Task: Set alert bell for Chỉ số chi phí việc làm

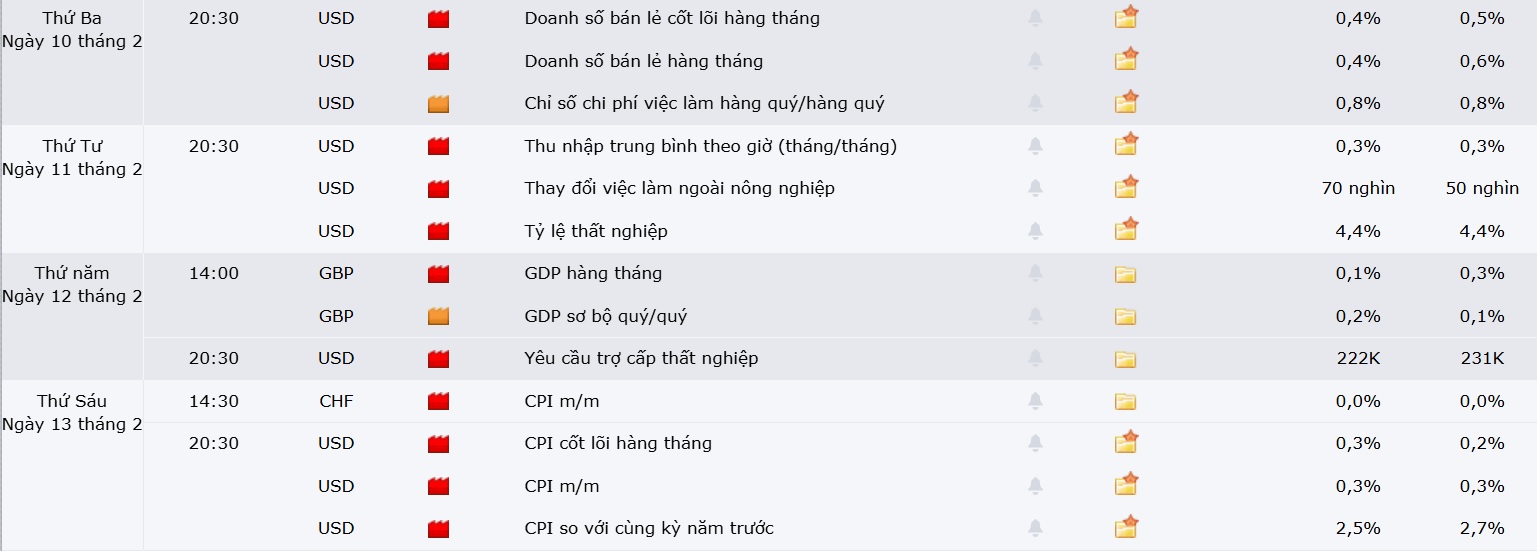Action: coord(1036,103)
